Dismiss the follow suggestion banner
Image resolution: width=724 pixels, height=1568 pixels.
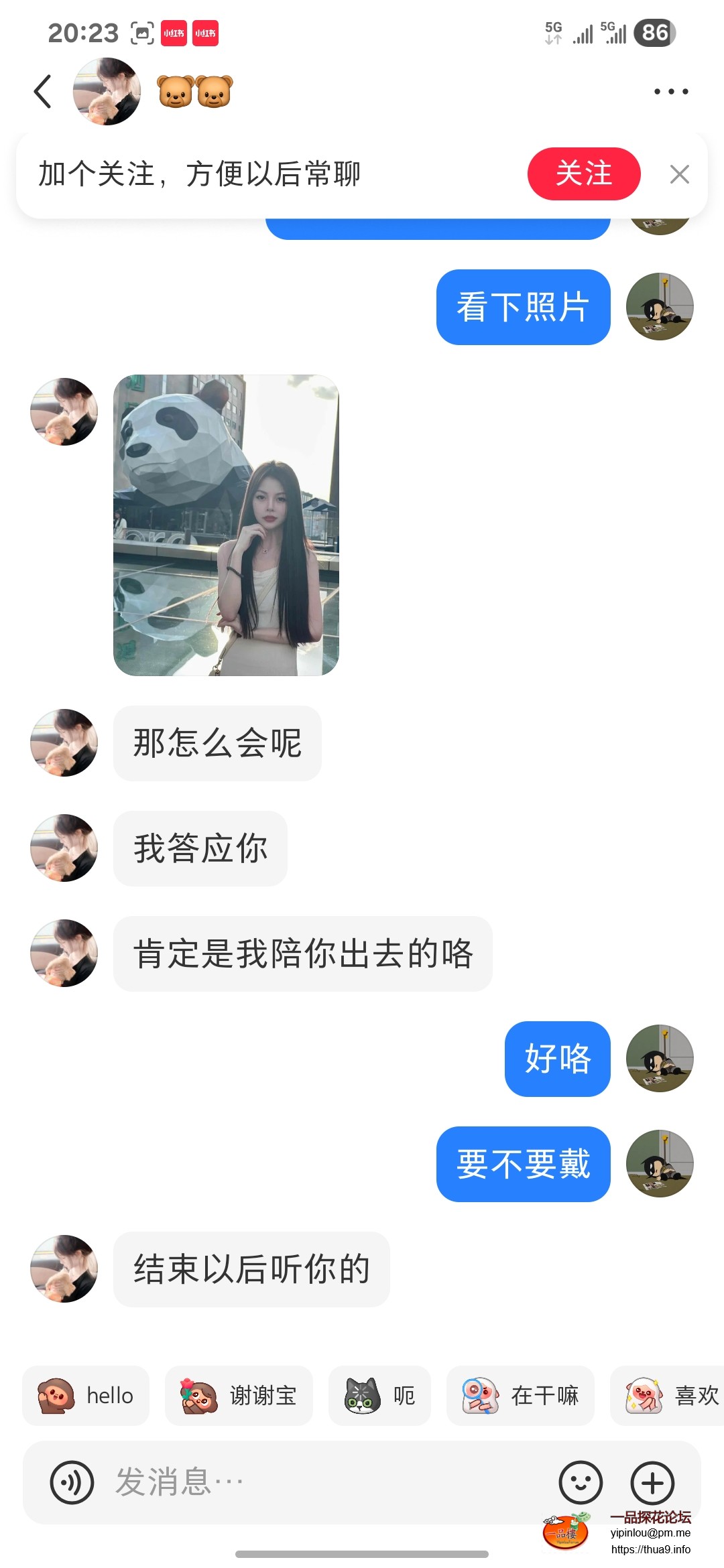[x=679, y=174]
